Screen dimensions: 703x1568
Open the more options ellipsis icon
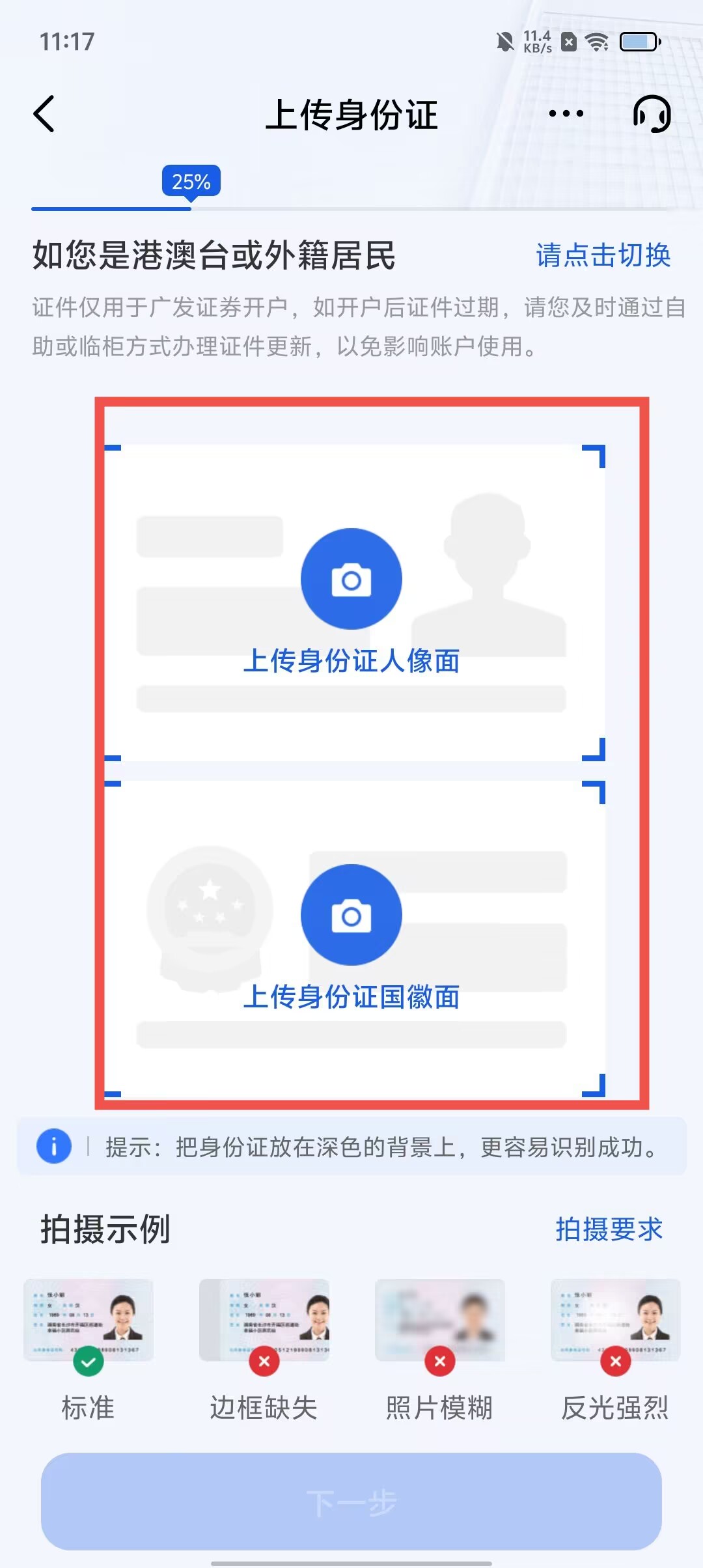click(x=566, y=113)
